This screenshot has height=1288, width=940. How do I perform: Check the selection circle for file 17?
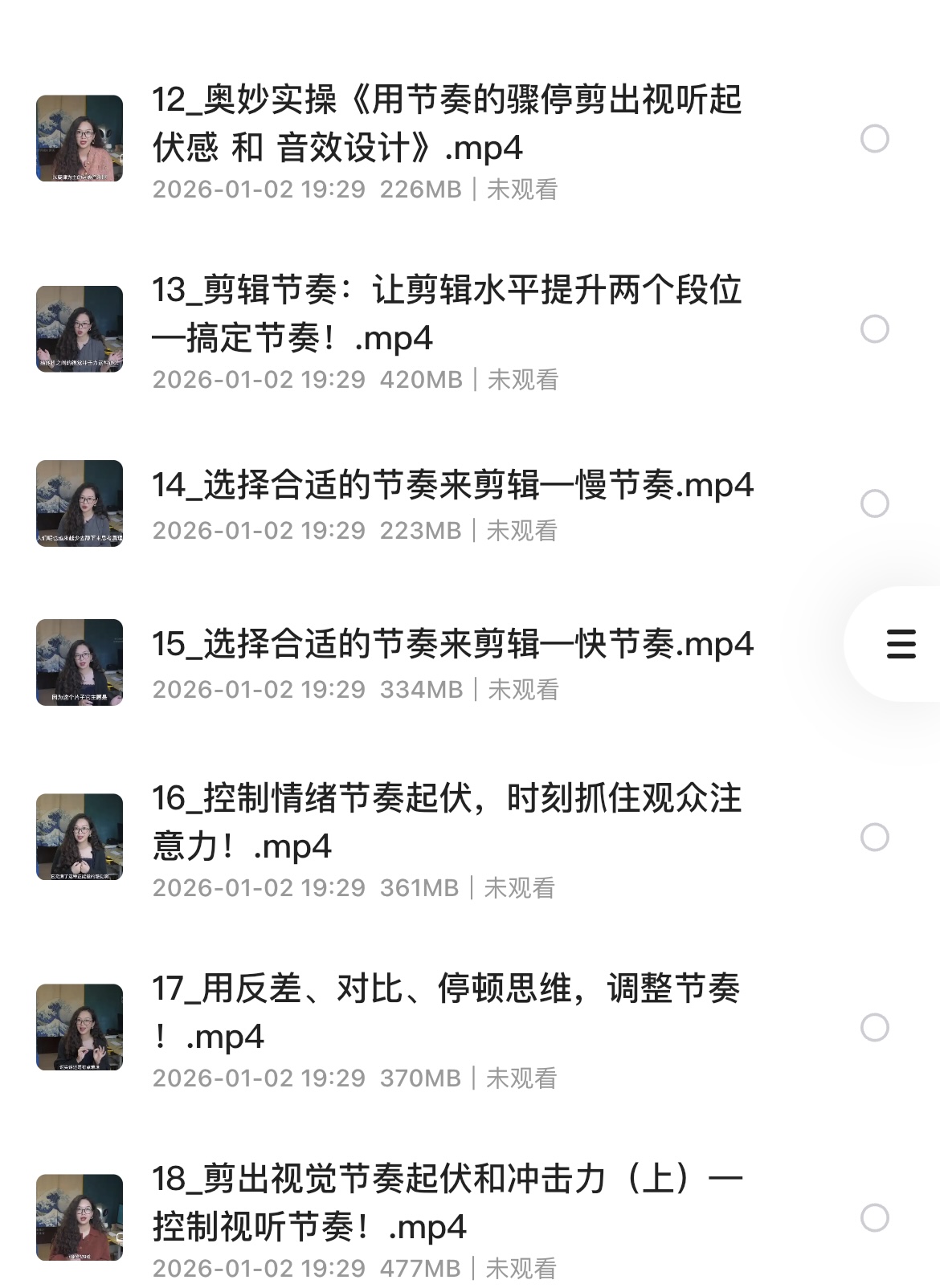(874, 1028)
